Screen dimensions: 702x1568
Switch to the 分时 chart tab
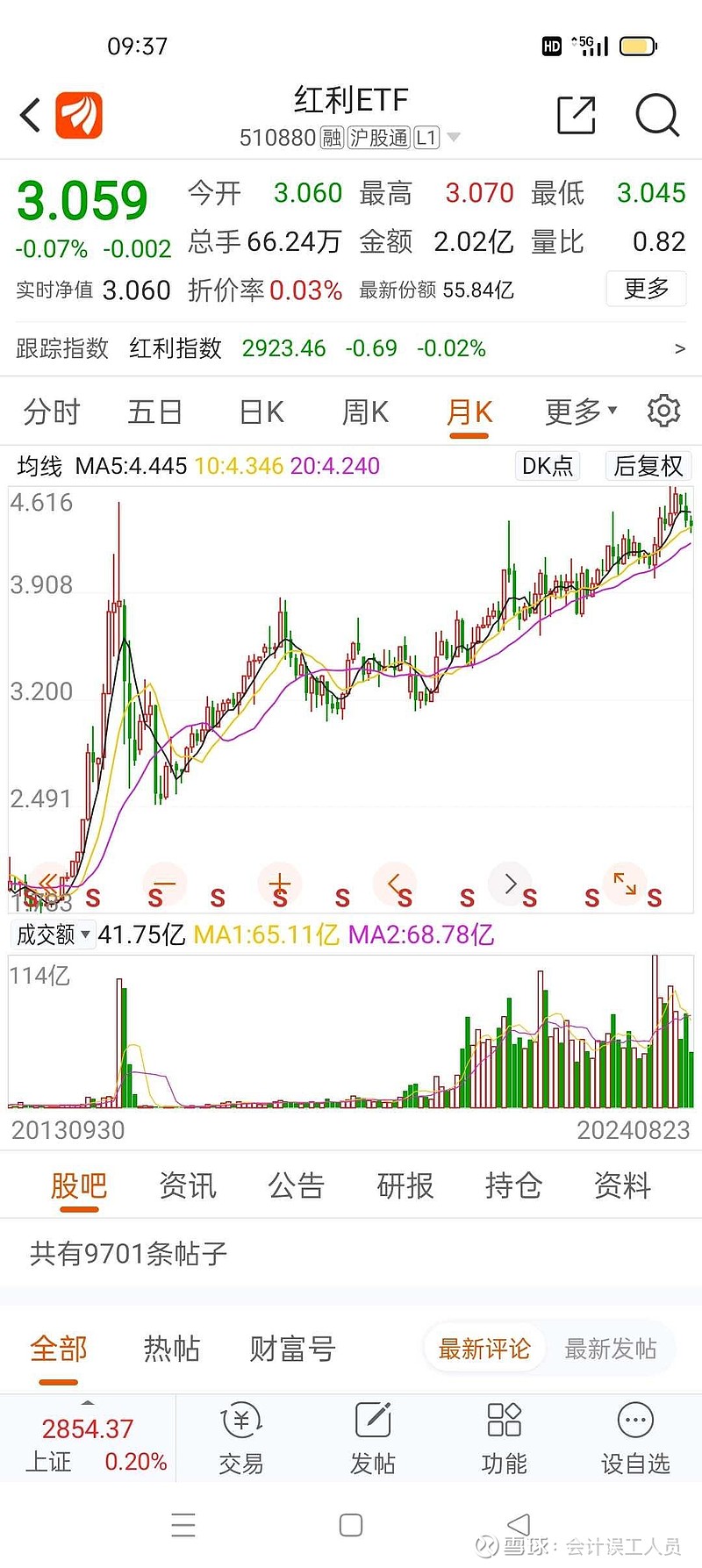[52, 412]
